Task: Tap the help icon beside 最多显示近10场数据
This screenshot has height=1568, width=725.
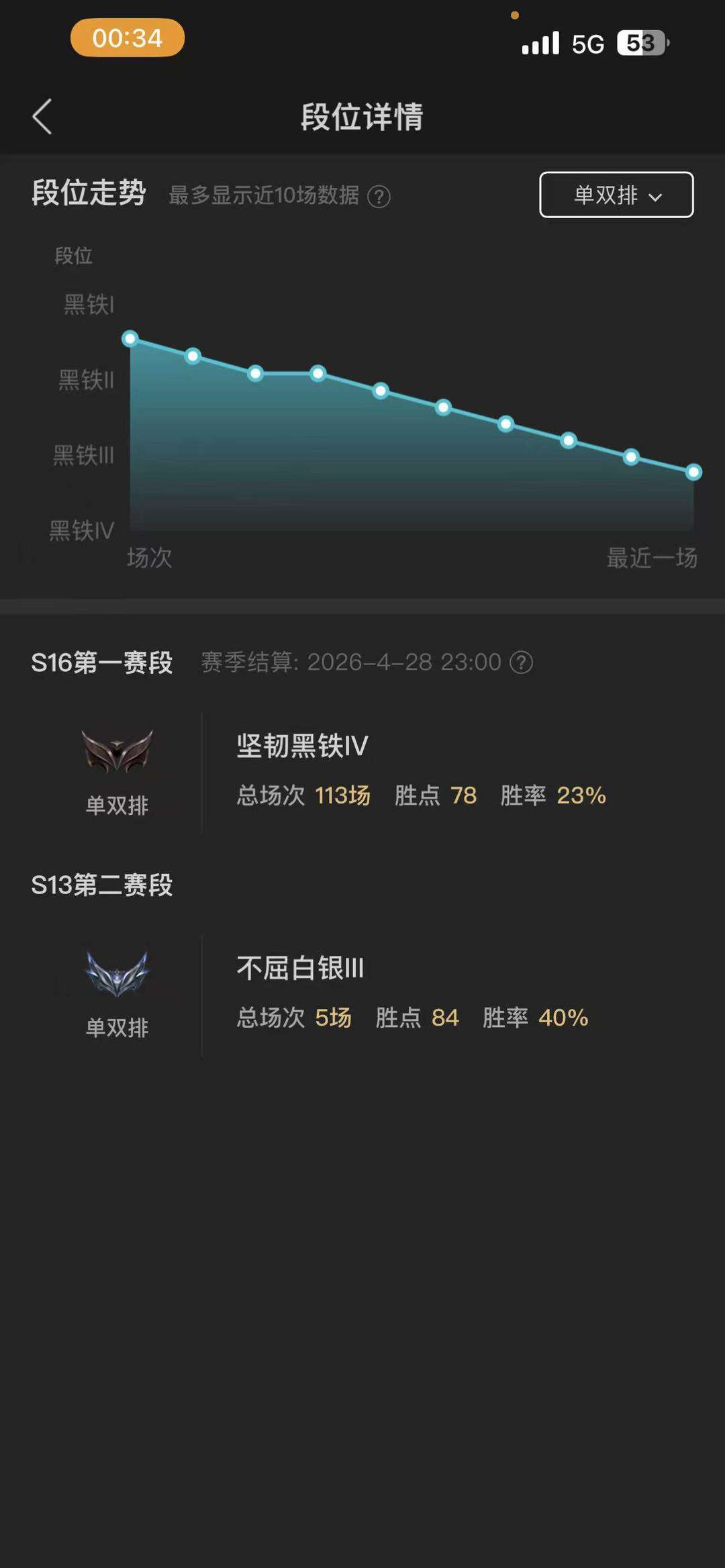Action: 379,197
